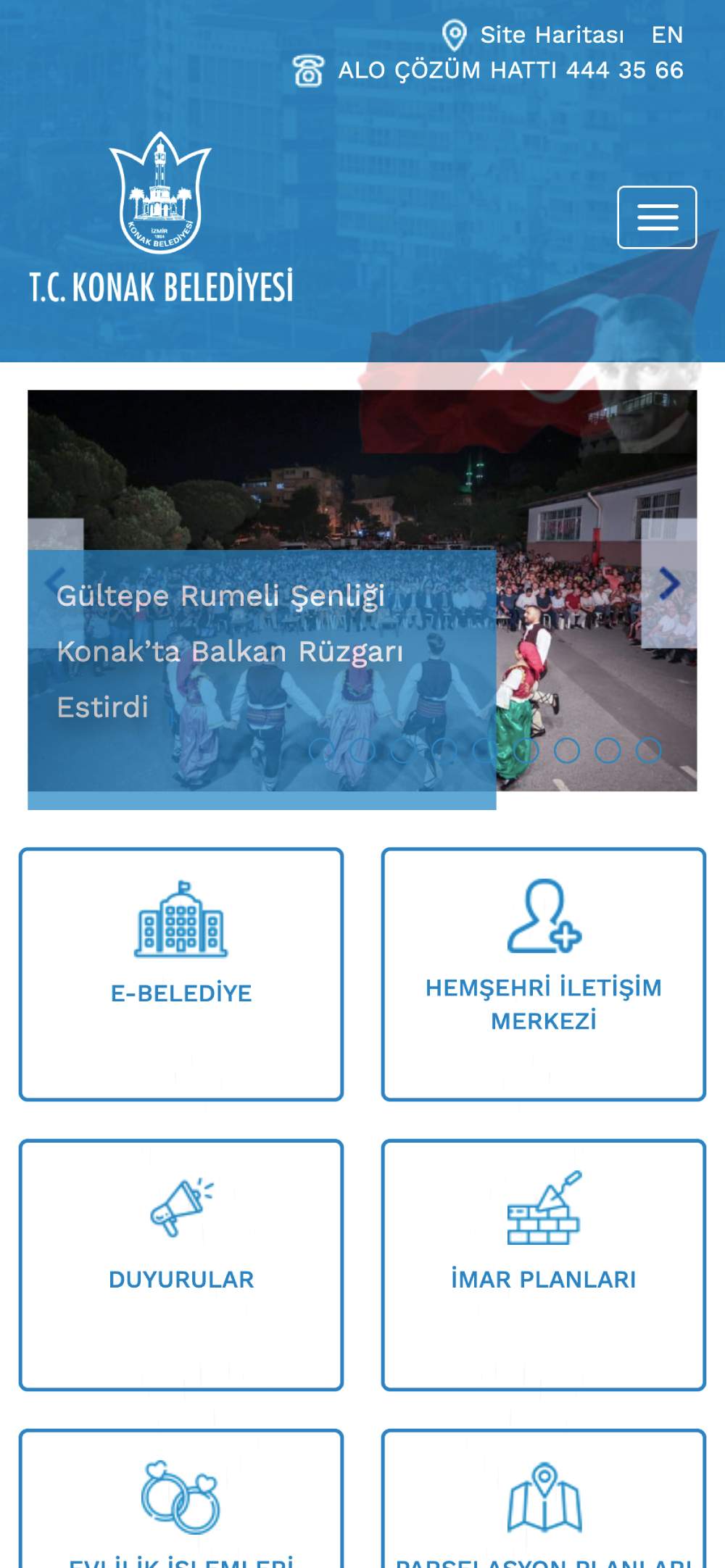725x1568 pixels.
Task: Show the next slider image
Action: [669, 583]
